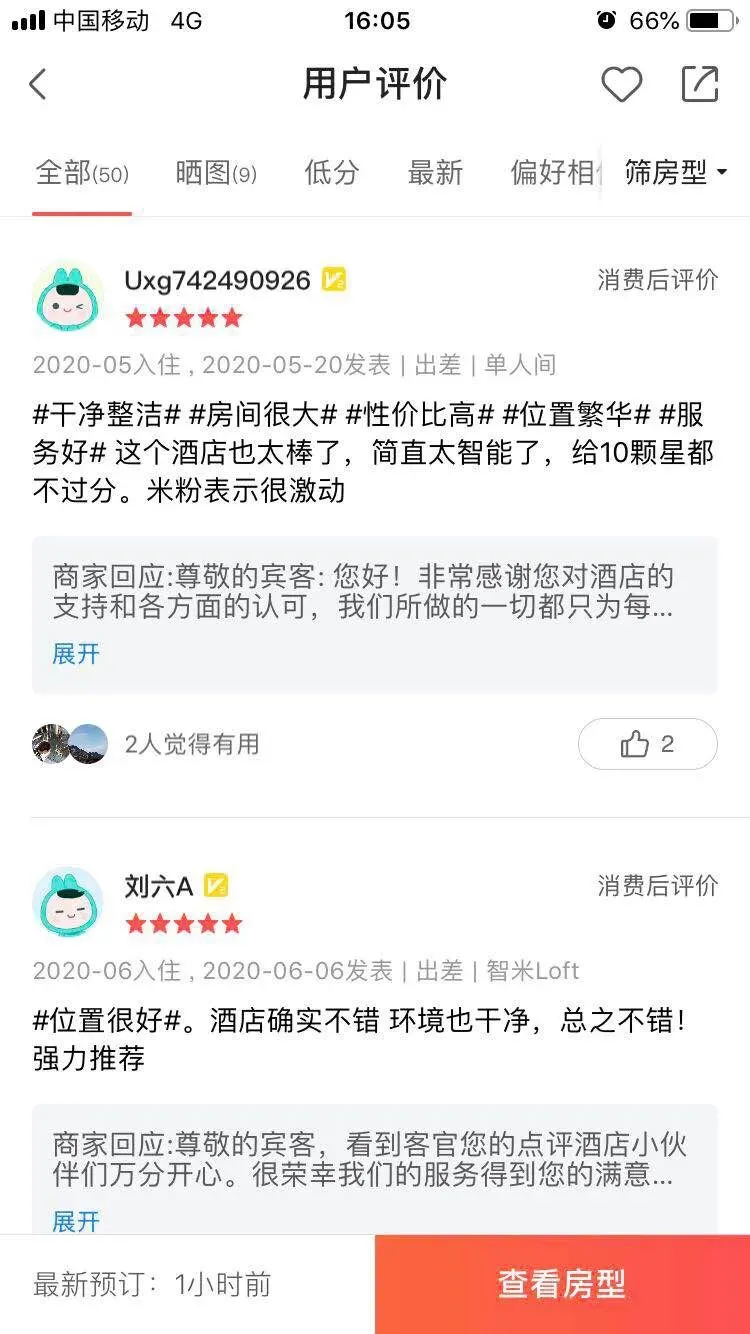Tap the 查看房型 button
This screenshot has width=750, height=1334.
point(560,1283)
